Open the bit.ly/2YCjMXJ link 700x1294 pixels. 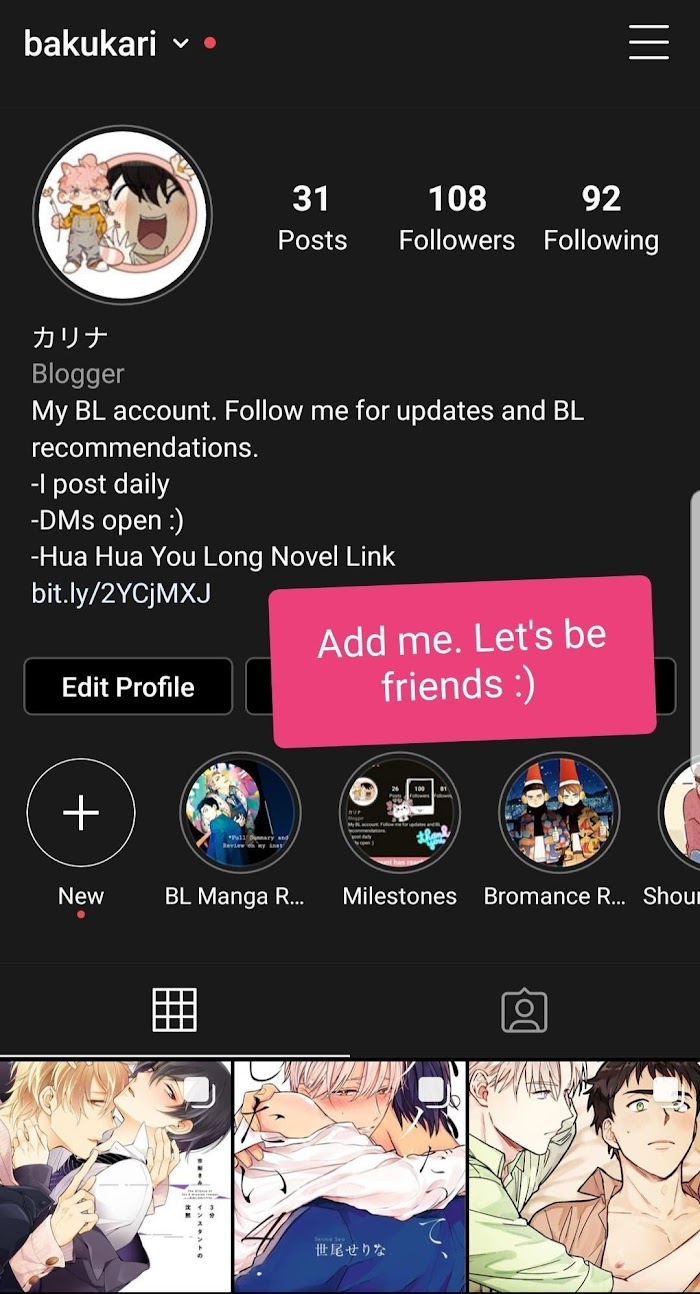(121, 593)
